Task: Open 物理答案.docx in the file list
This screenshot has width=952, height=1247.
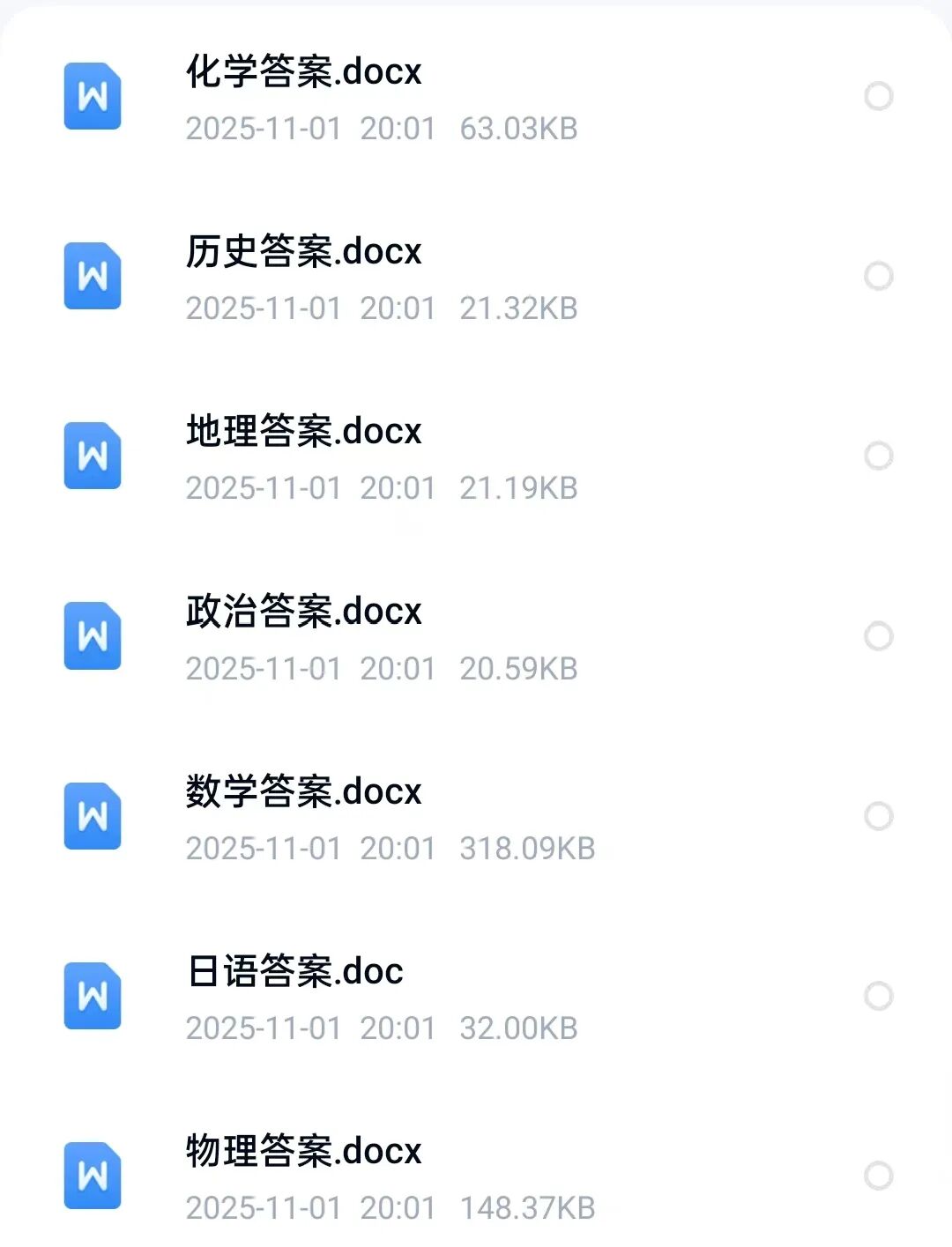Action: tap(303, 1151)
